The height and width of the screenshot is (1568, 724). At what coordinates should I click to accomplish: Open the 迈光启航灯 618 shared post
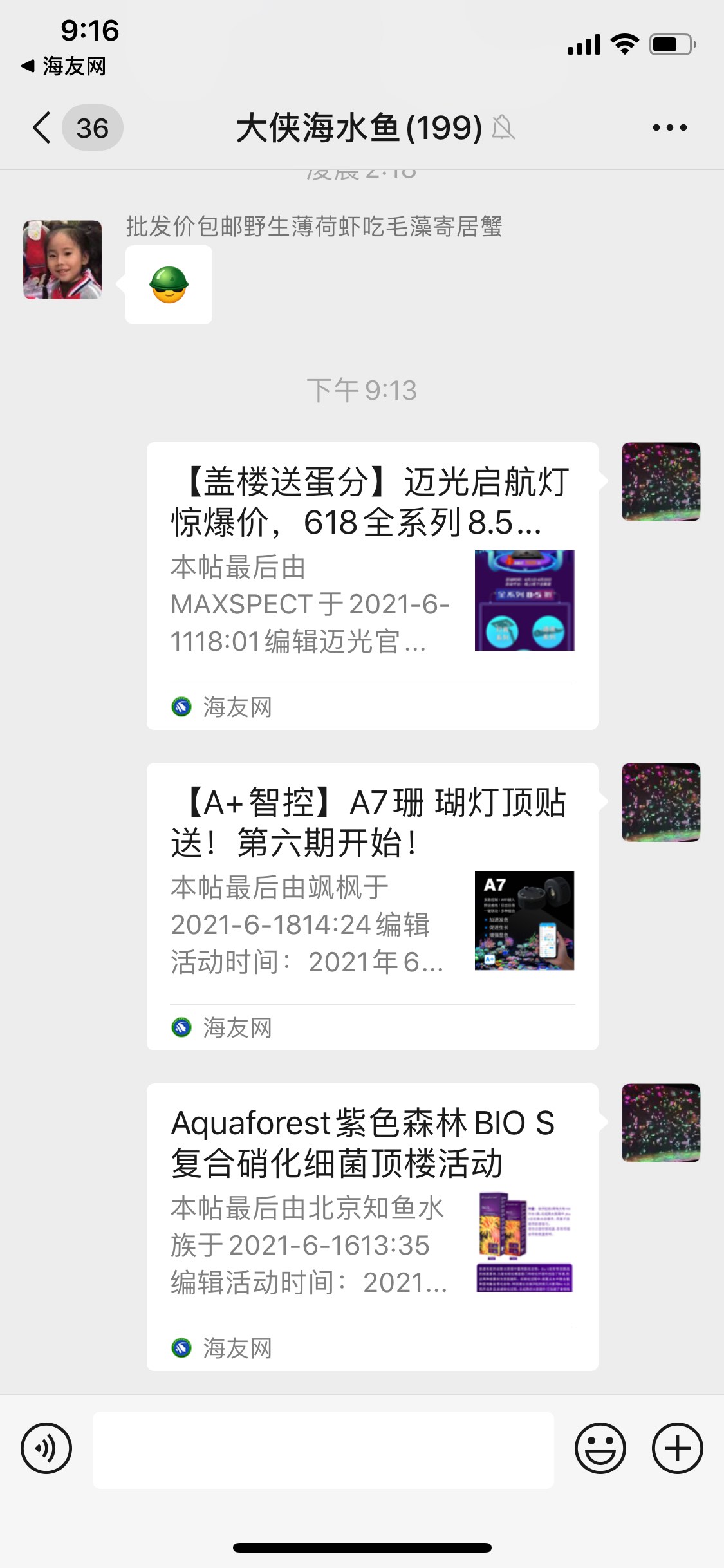372,586
